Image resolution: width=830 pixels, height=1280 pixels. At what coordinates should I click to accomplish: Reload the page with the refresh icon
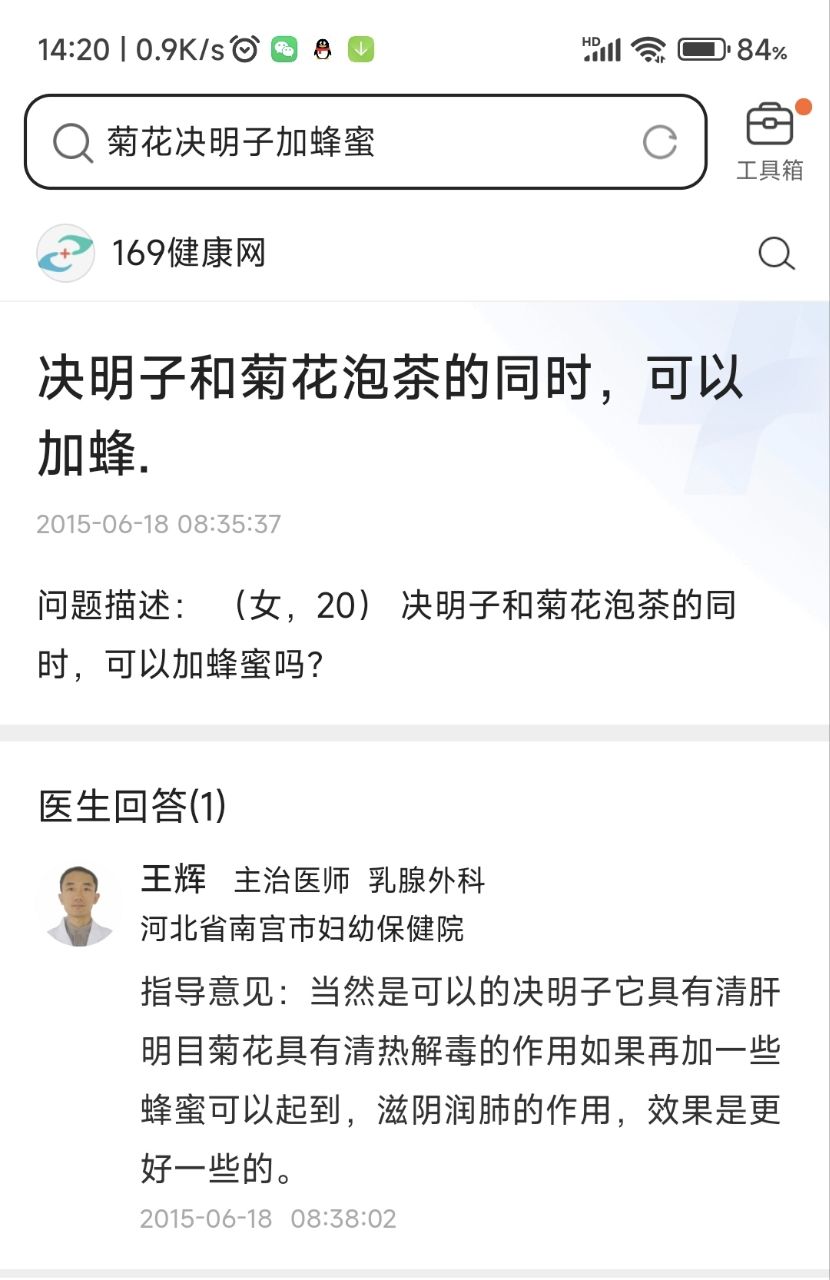(x=659, y=143)
